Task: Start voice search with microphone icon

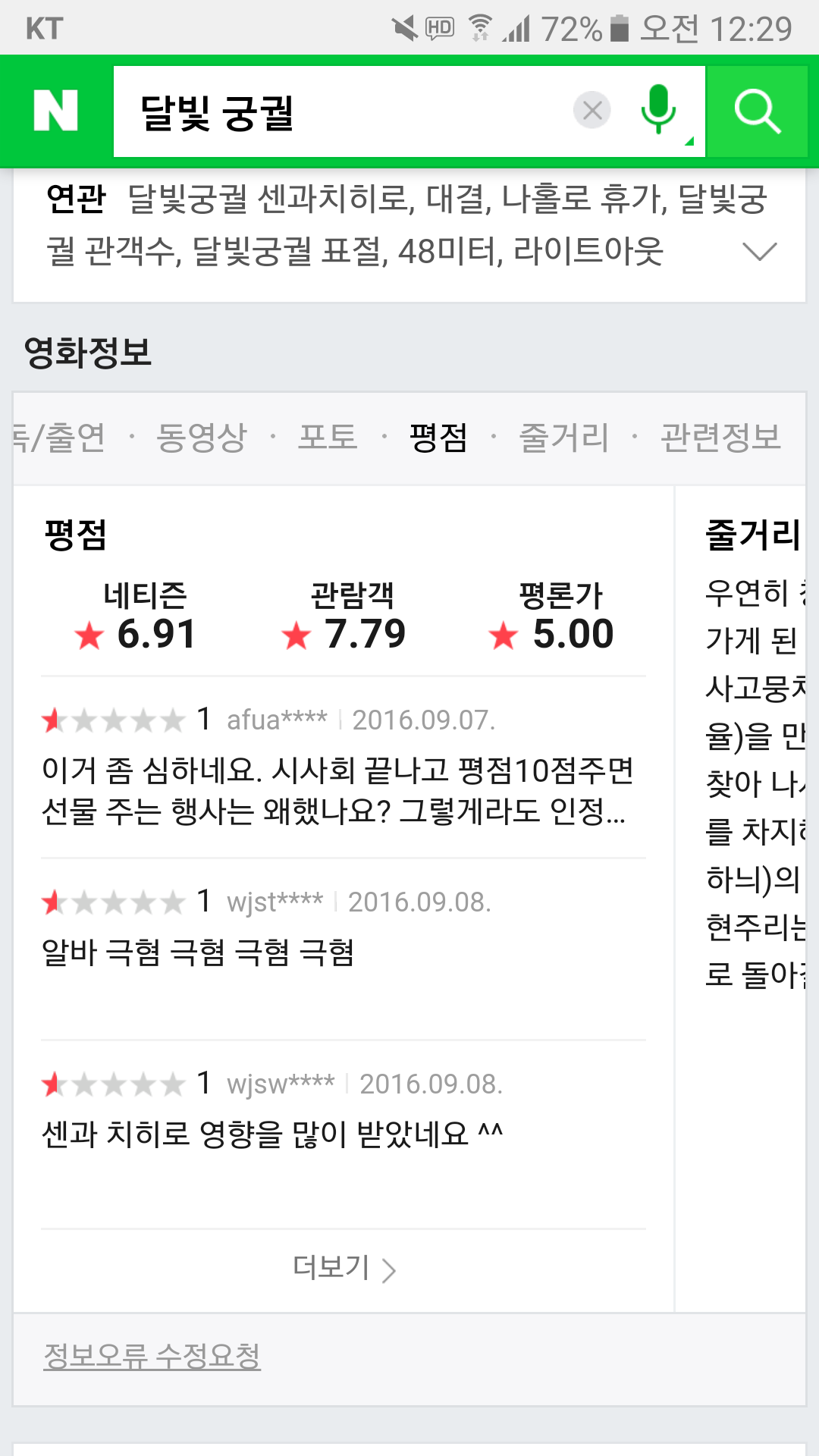Action: point(657,111)
